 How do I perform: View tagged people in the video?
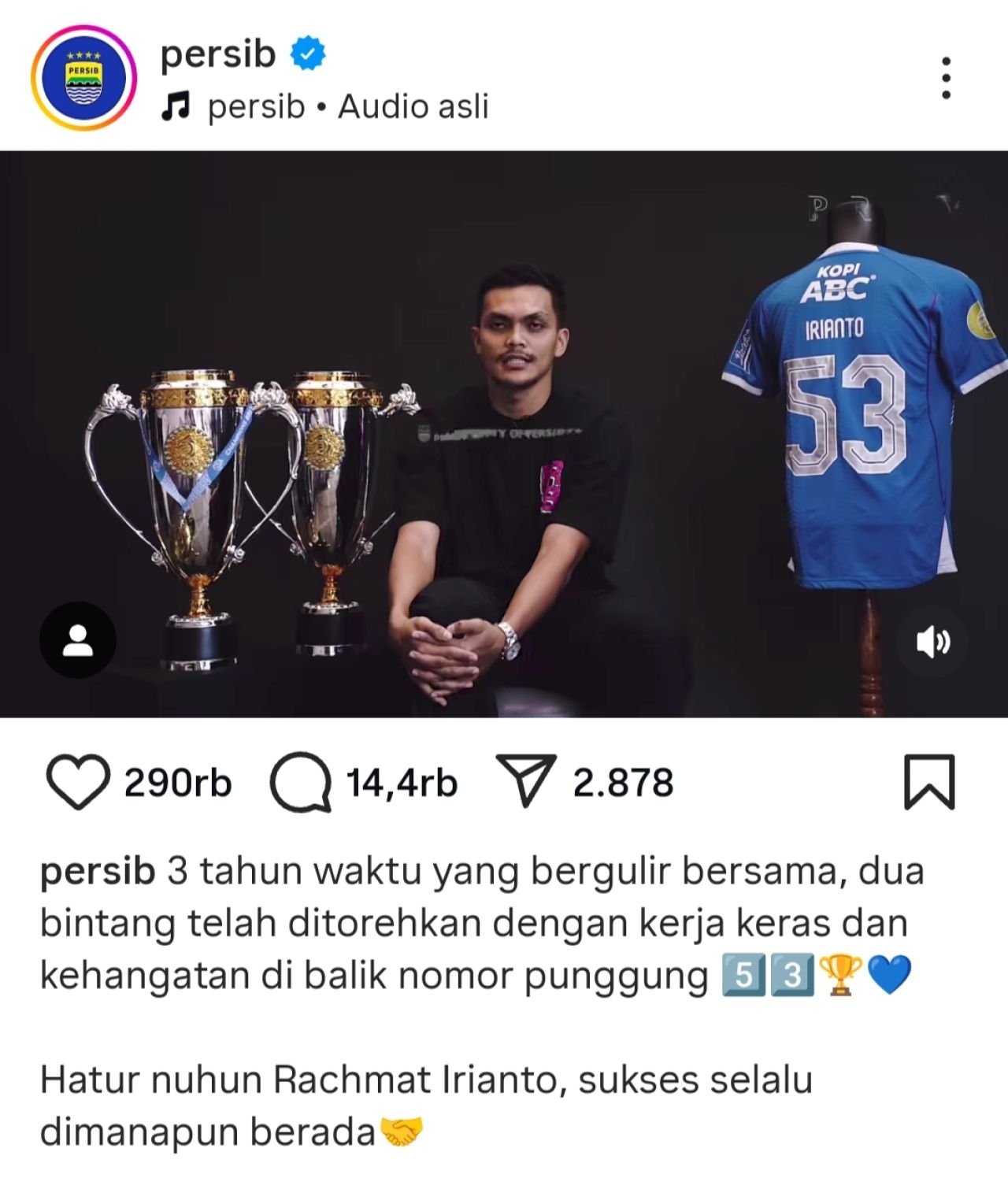pos(77,640)
